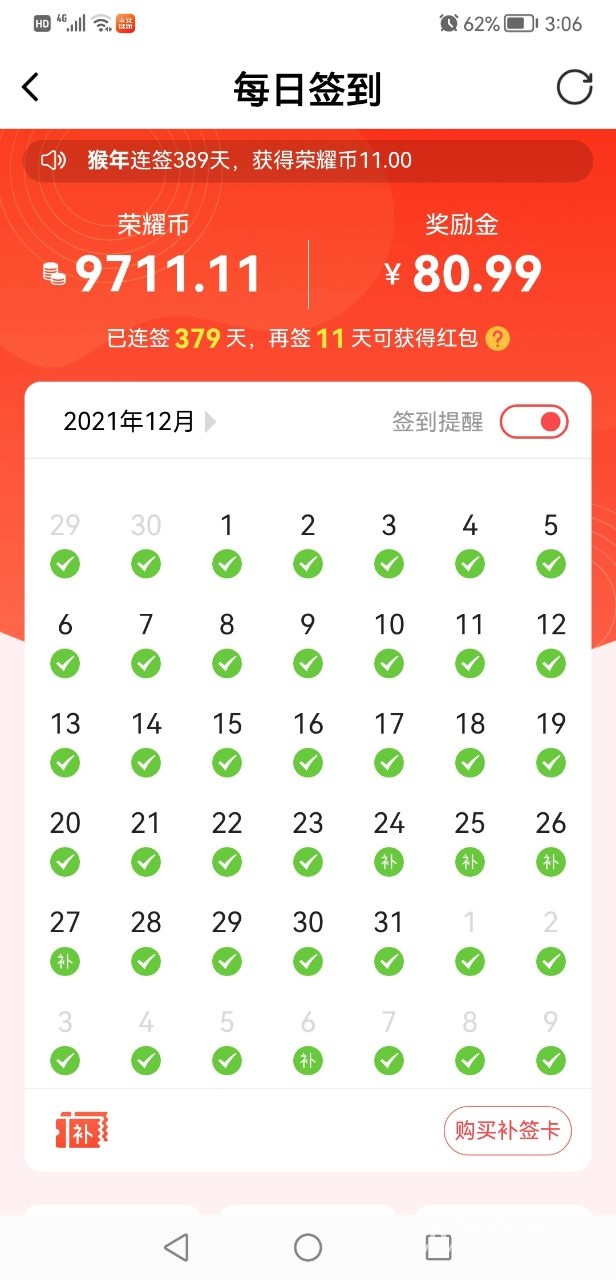Open the system recent apps view
Viewport: 616px width, 1280px height.
click(438, 1247)
